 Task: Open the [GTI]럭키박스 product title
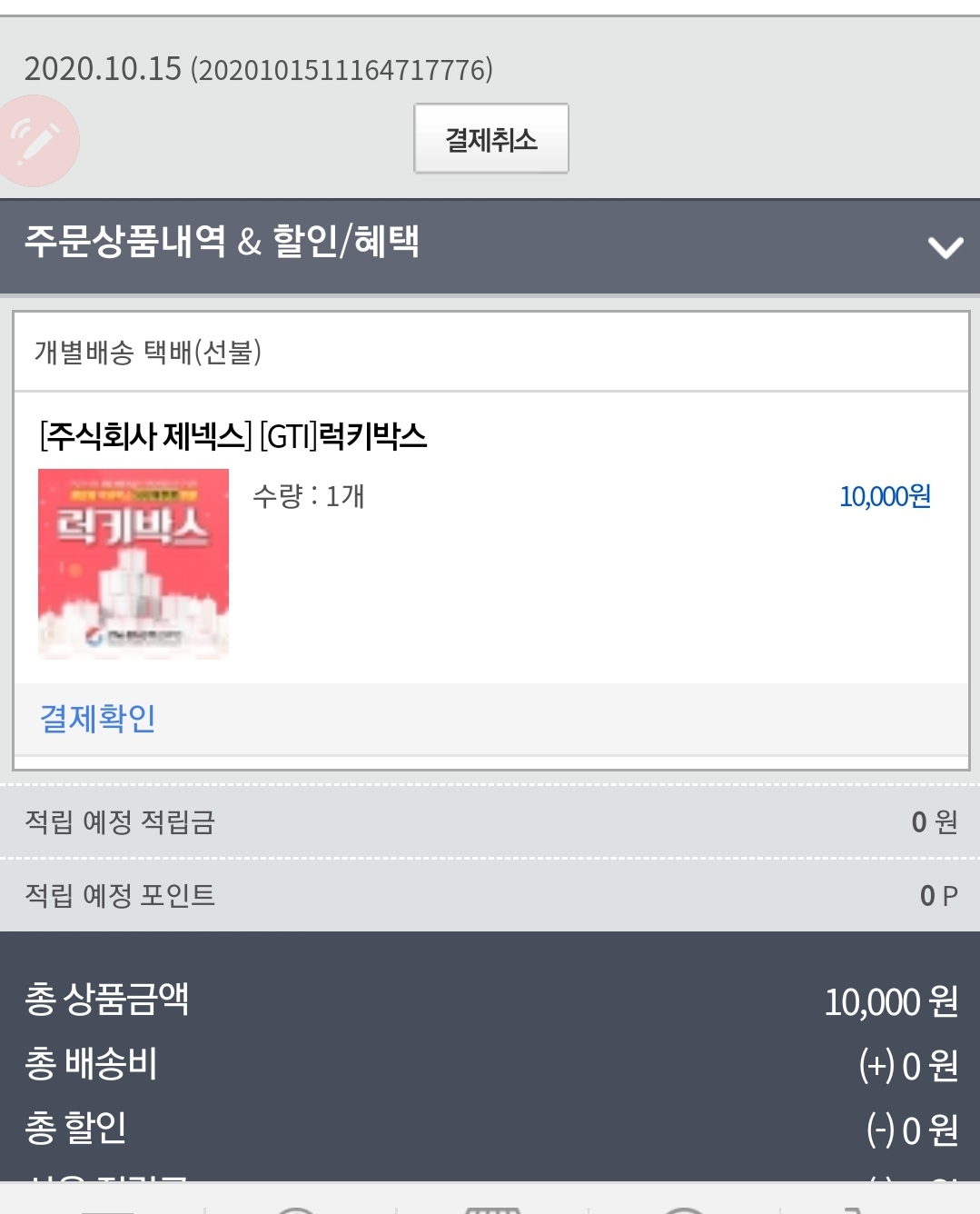coord(233,437)
